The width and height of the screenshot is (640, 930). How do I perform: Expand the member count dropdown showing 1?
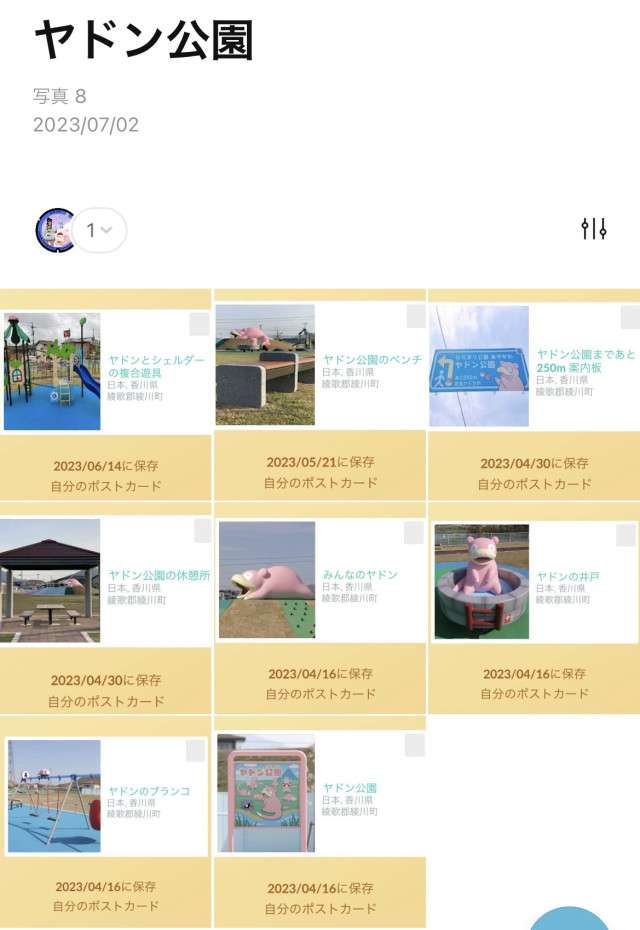99,231
